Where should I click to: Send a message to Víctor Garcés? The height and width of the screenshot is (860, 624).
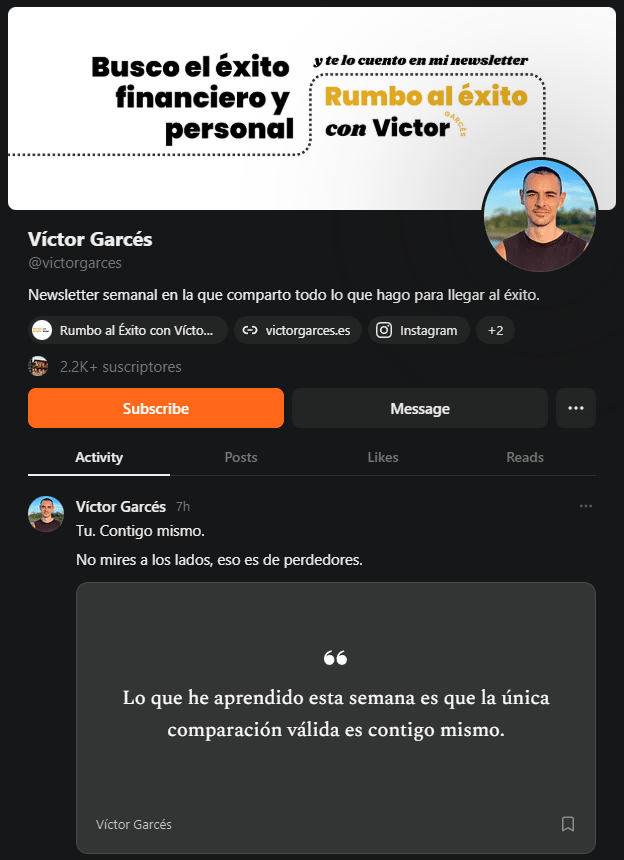pos(419,408)
